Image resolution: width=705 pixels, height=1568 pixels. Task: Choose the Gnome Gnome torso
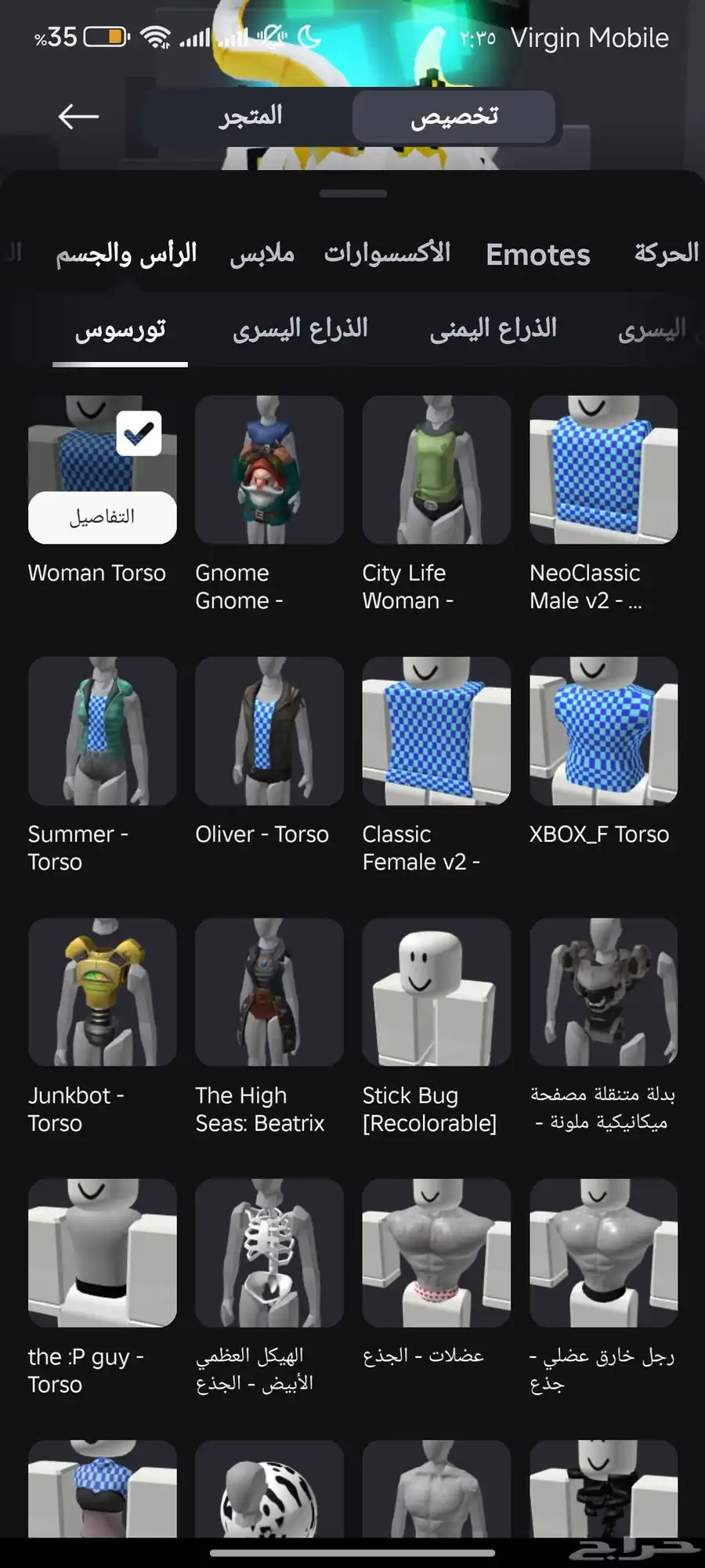(x=269, y=470)
